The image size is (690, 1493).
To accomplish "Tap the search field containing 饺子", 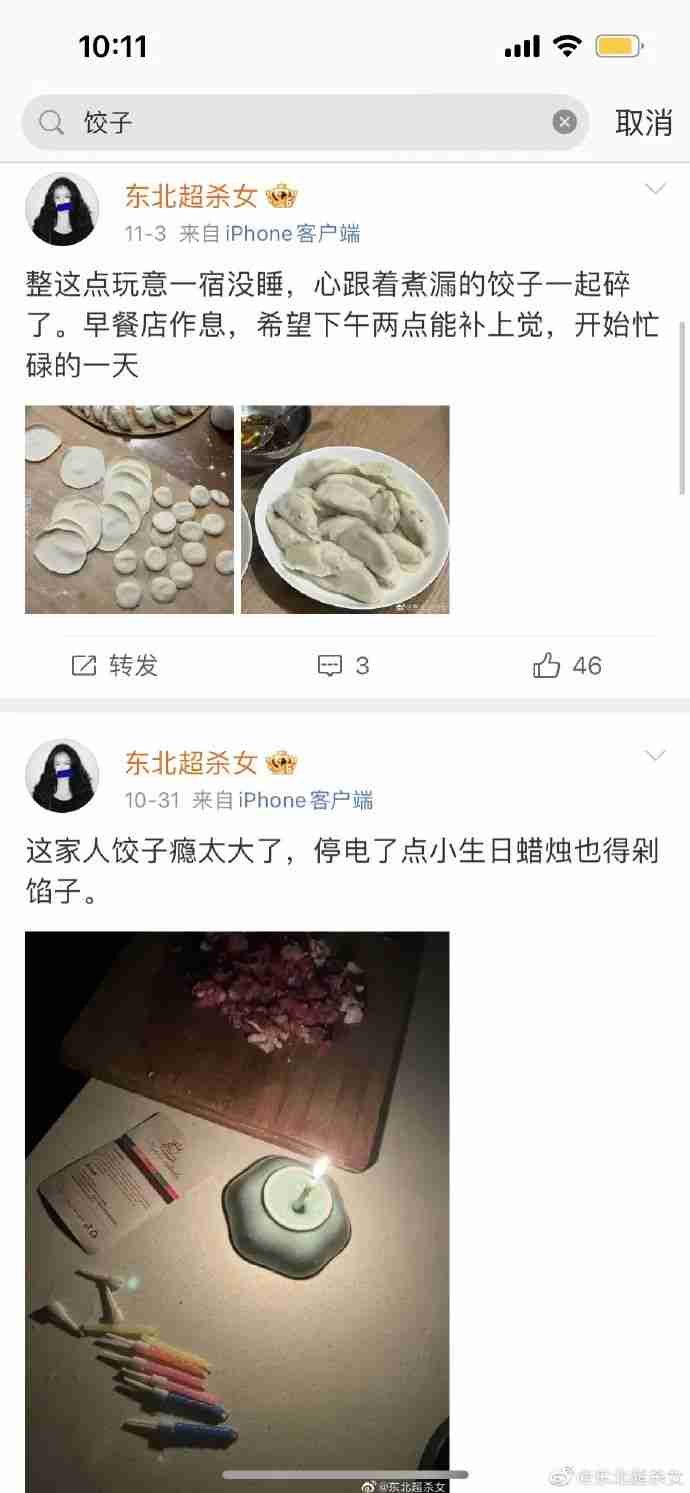I will pos(300,123).
